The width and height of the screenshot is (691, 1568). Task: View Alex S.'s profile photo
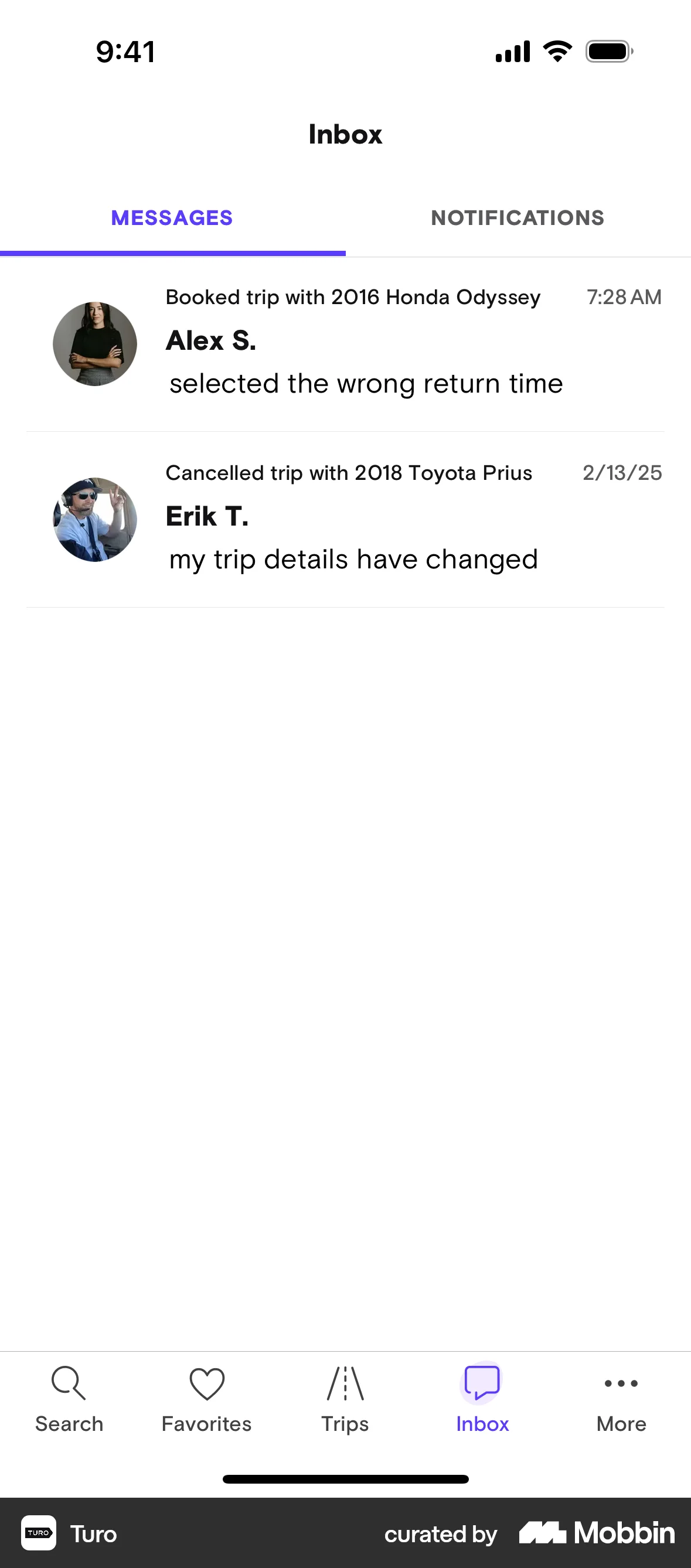point(94,343)
